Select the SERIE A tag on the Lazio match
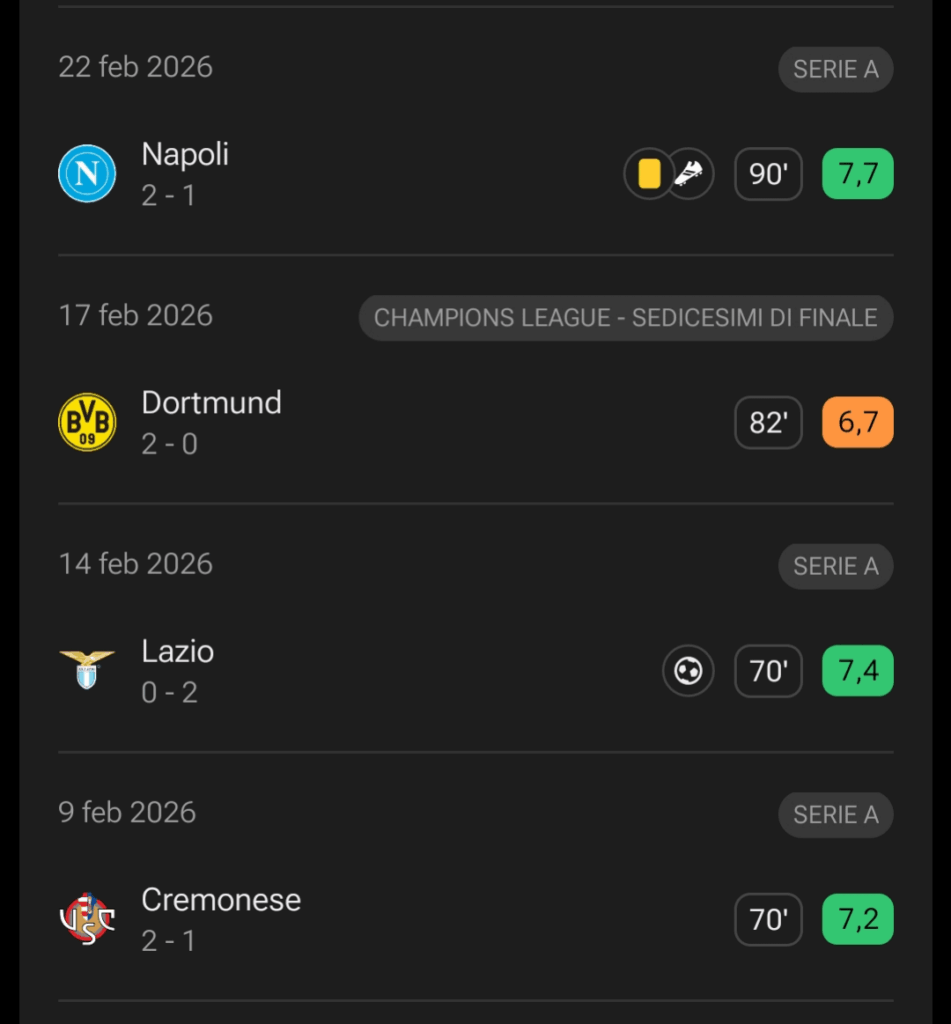The image size is (951, 1024). pos(835,566)
